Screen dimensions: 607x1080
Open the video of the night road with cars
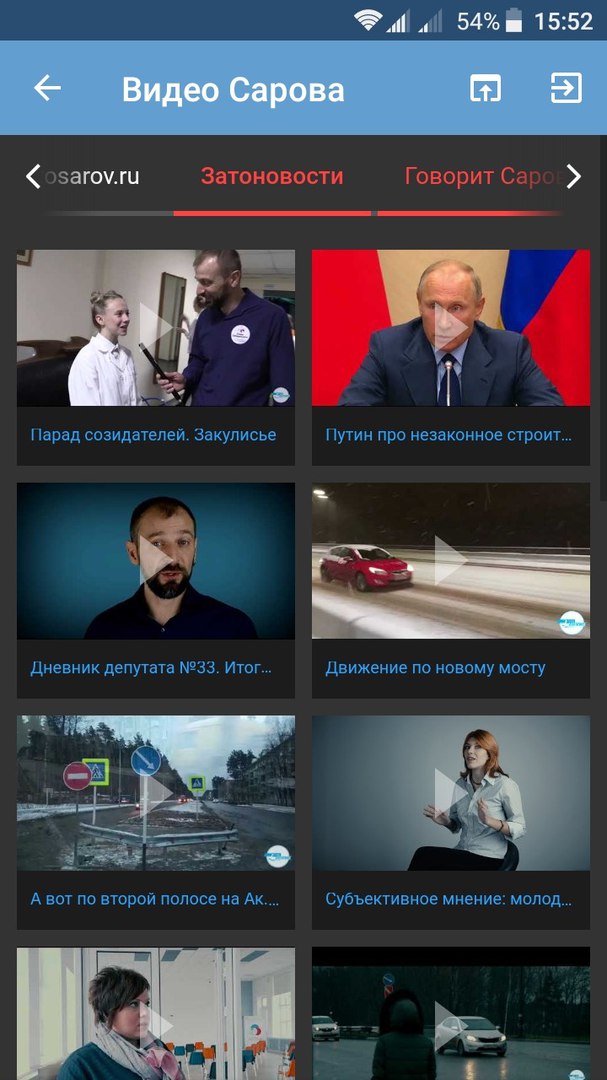point(451,1015)
